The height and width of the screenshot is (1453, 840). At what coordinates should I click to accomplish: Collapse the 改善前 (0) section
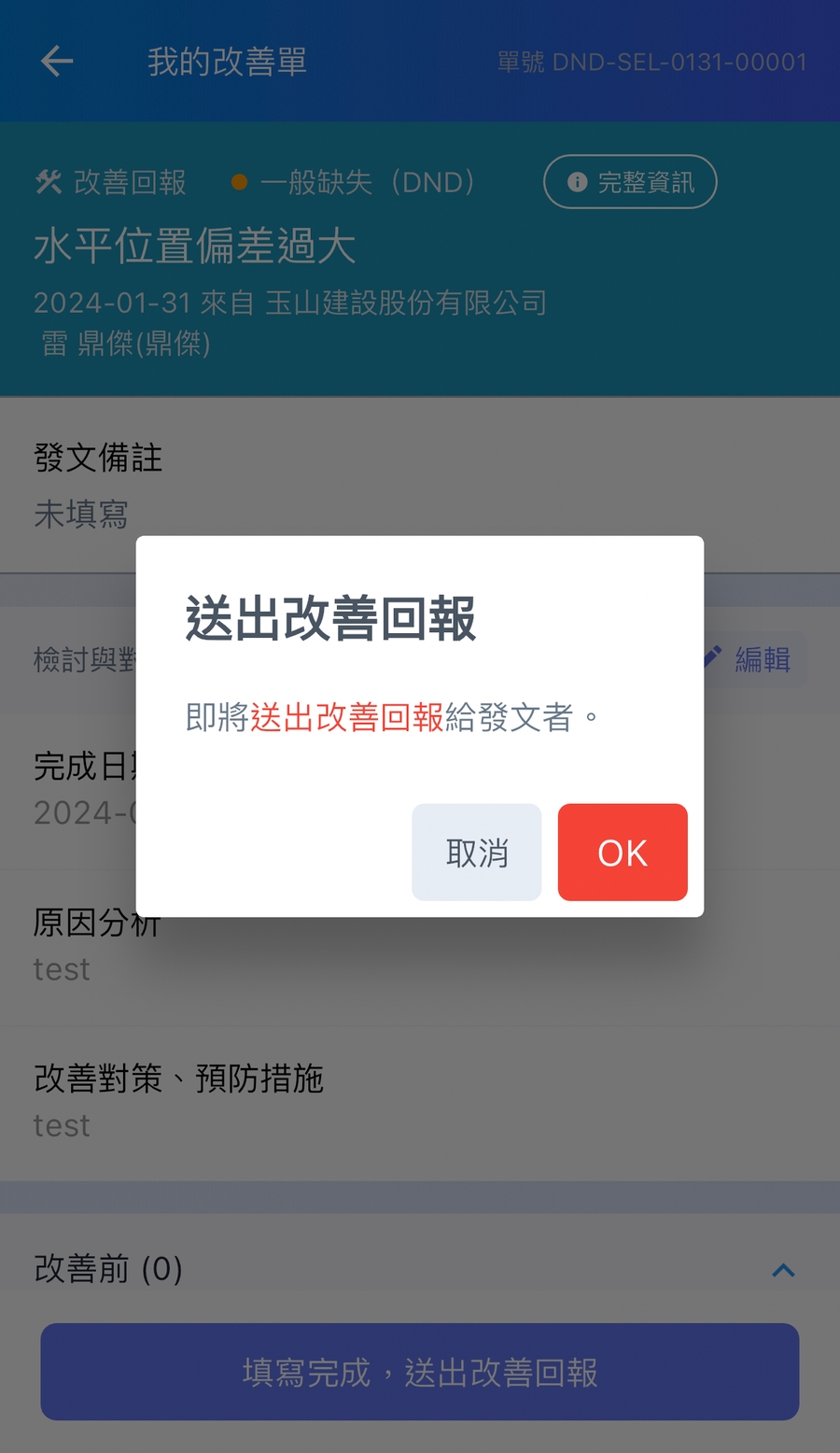783,1270
